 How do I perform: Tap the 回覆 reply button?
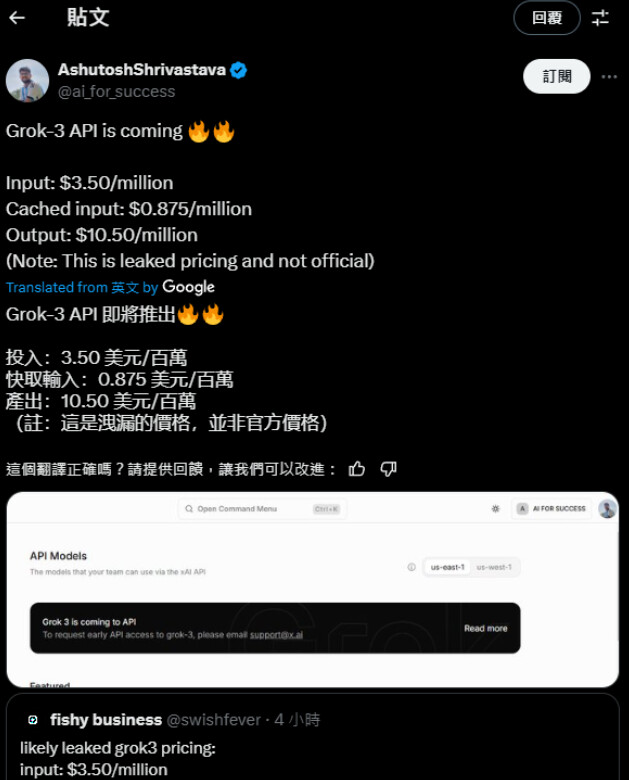pyautogui.click(x=546, y=18)
